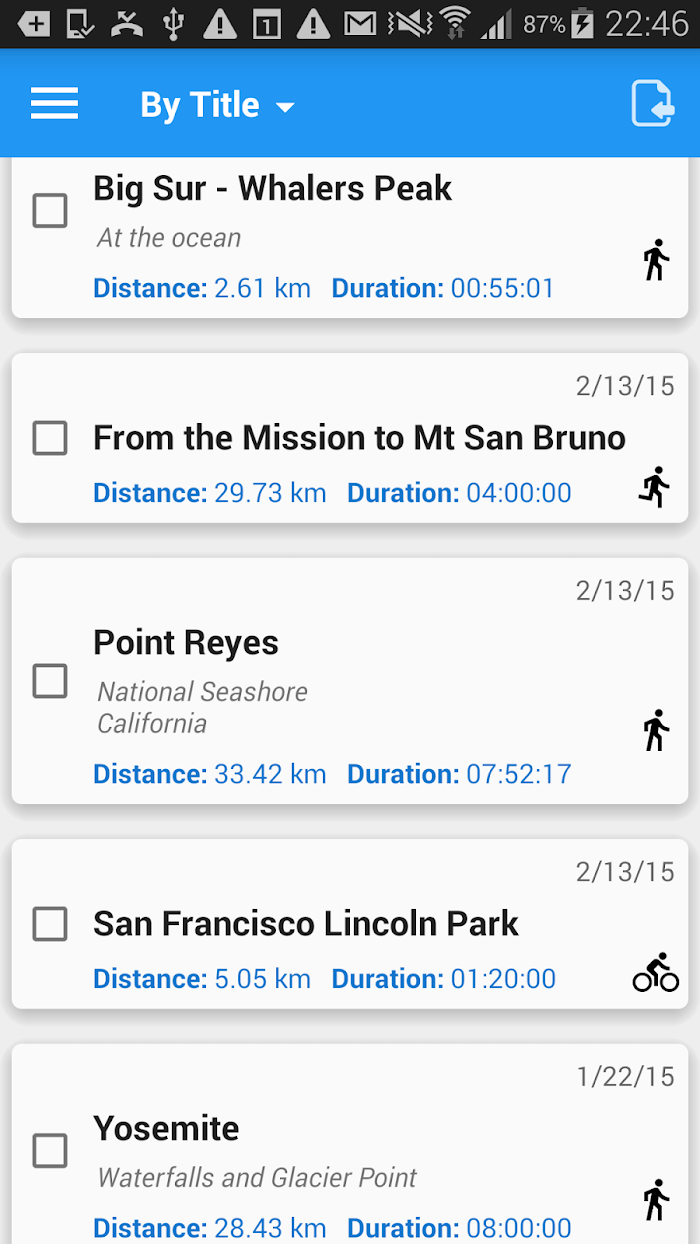Tap the import file icon

click(652, 104)
